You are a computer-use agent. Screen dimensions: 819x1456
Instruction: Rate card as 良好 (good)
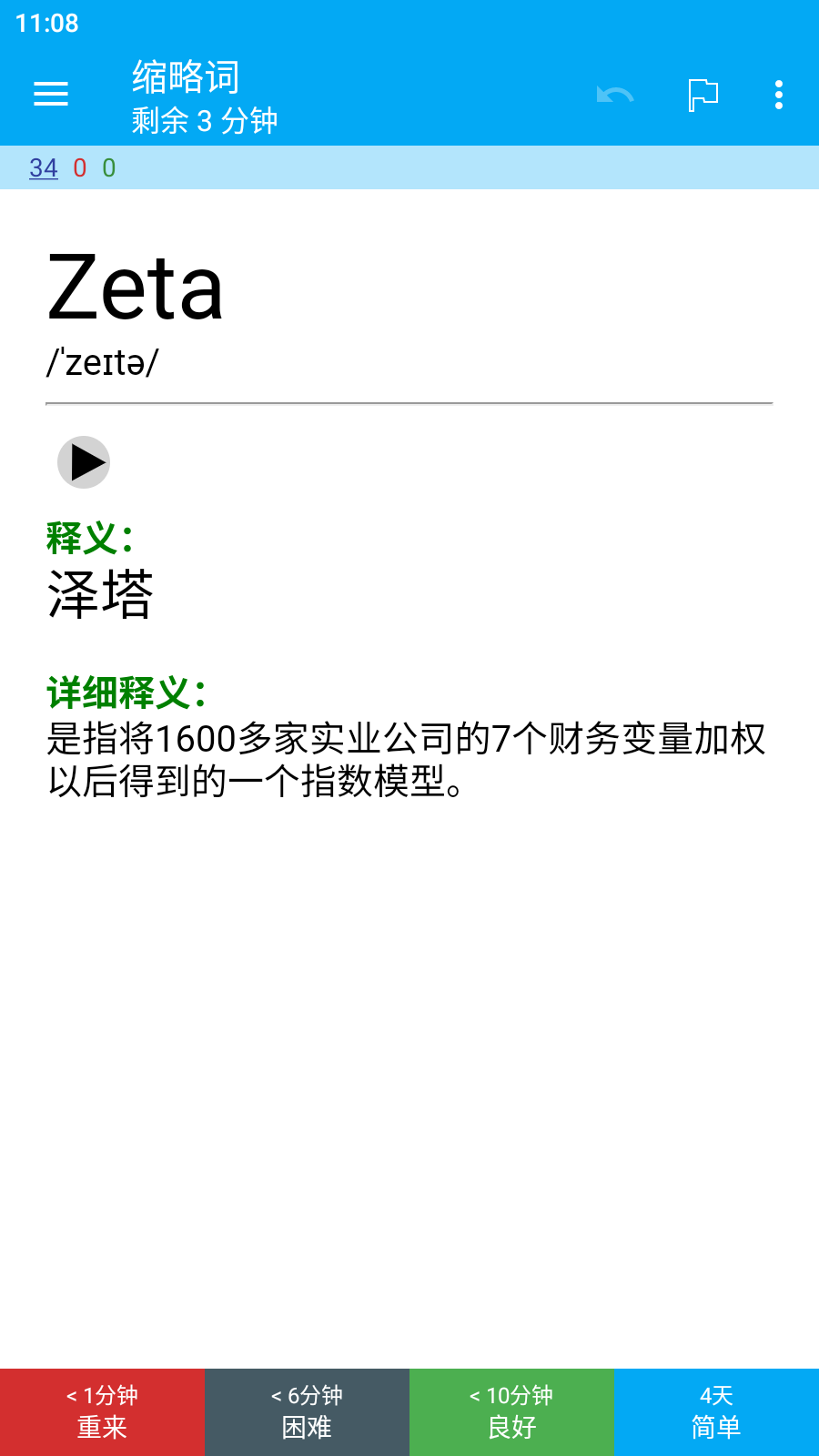511,1412
